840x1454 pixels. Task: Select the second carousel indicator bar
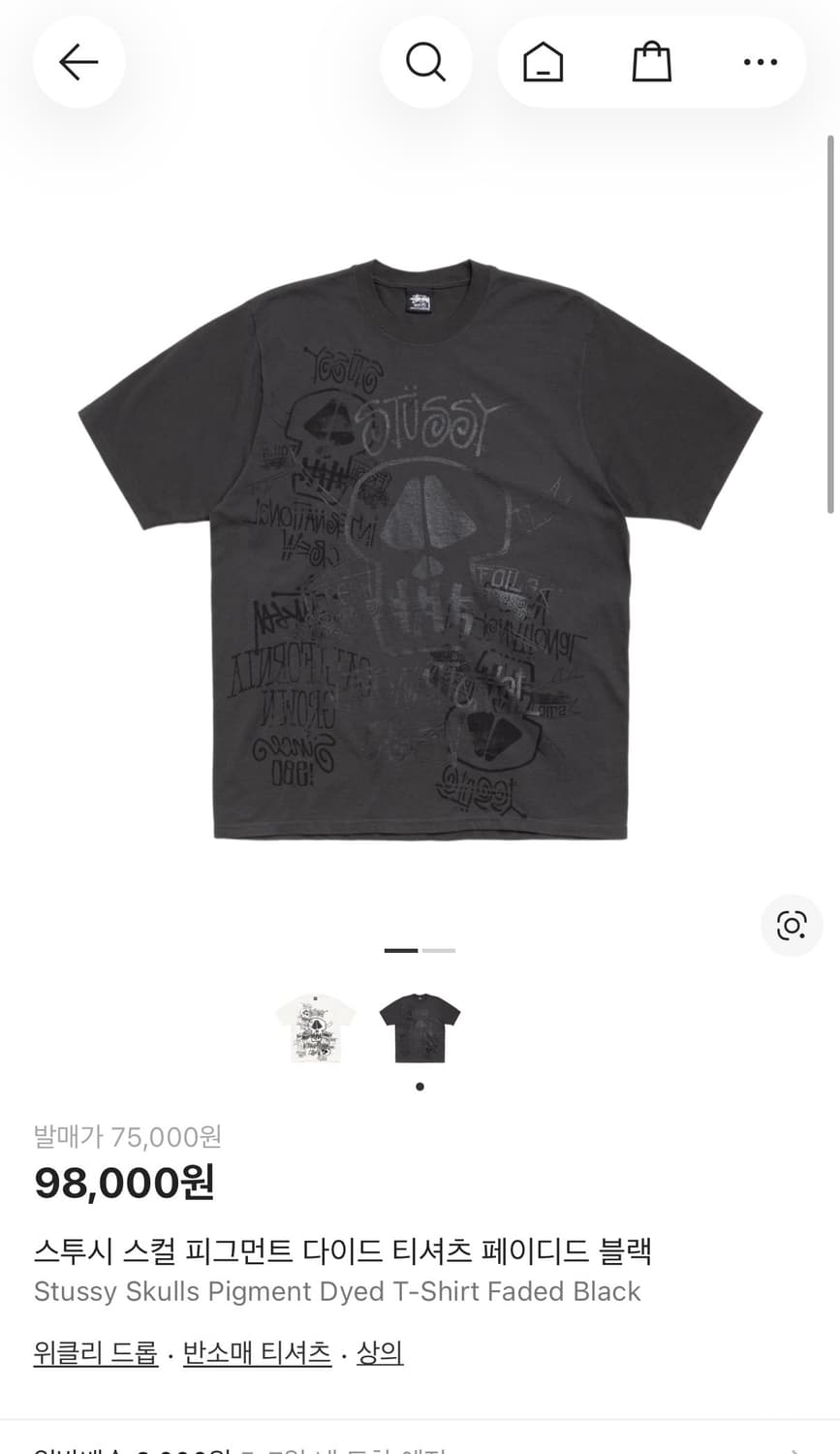coord(438,951)
